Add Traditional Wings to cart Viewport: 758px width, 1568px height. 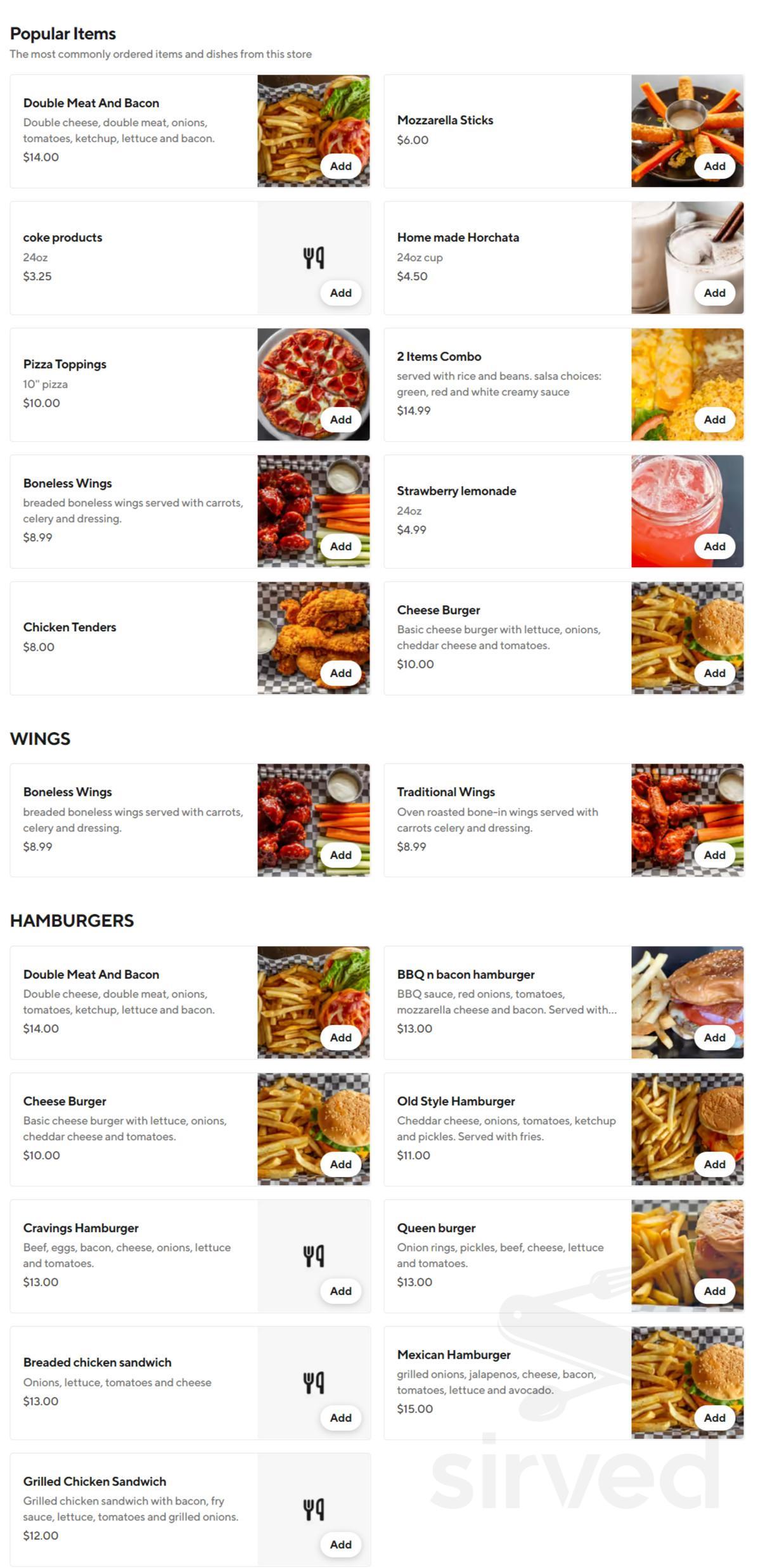click(x=714, y=855)
